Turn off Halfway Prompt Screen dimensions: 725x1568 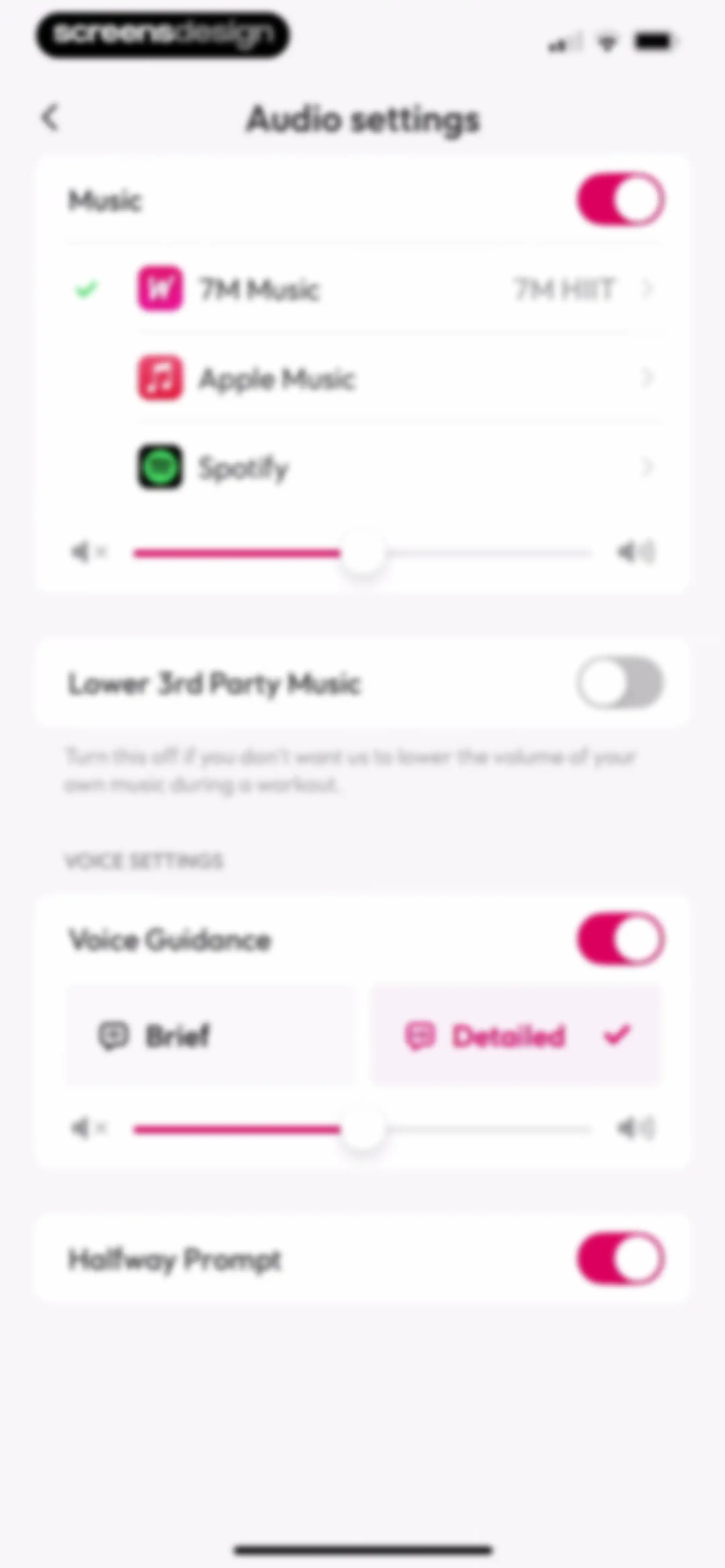tap(620, 1259)
